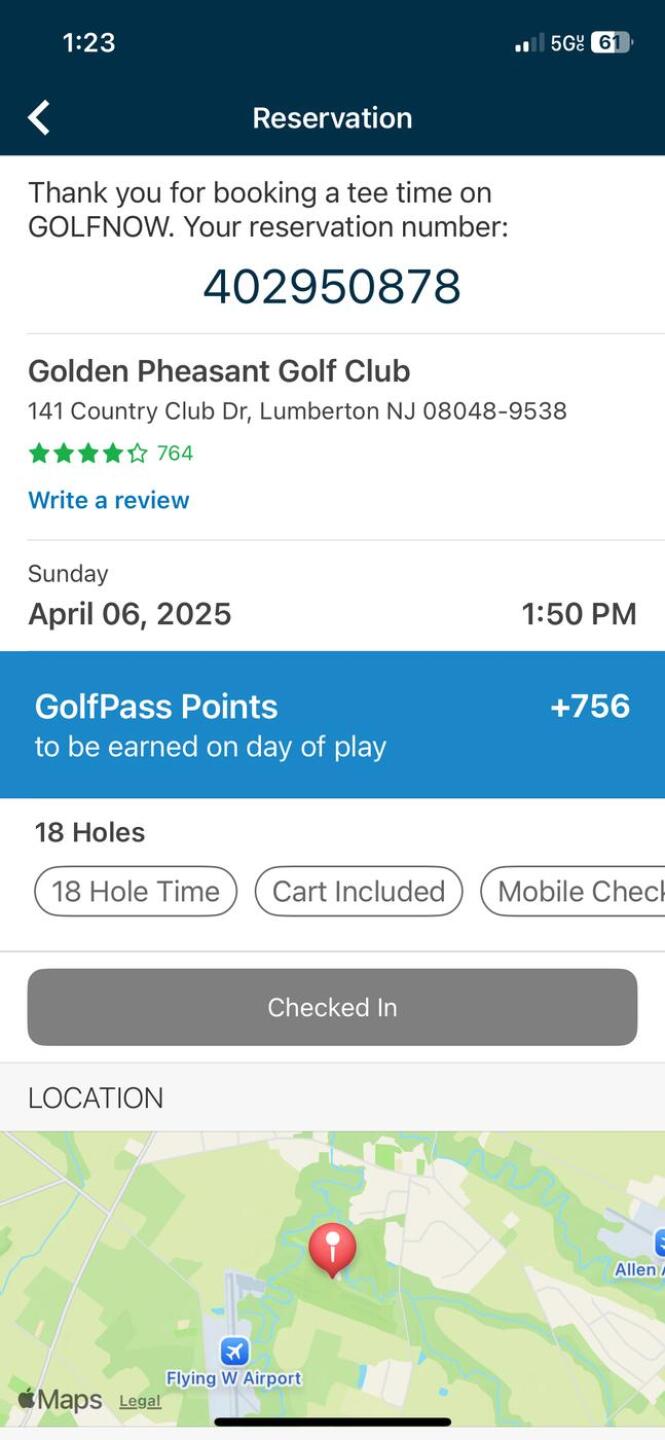The image size is (665, 1440).
Task: Select the 18 Hole Time chip
Action: click(136, 891)
